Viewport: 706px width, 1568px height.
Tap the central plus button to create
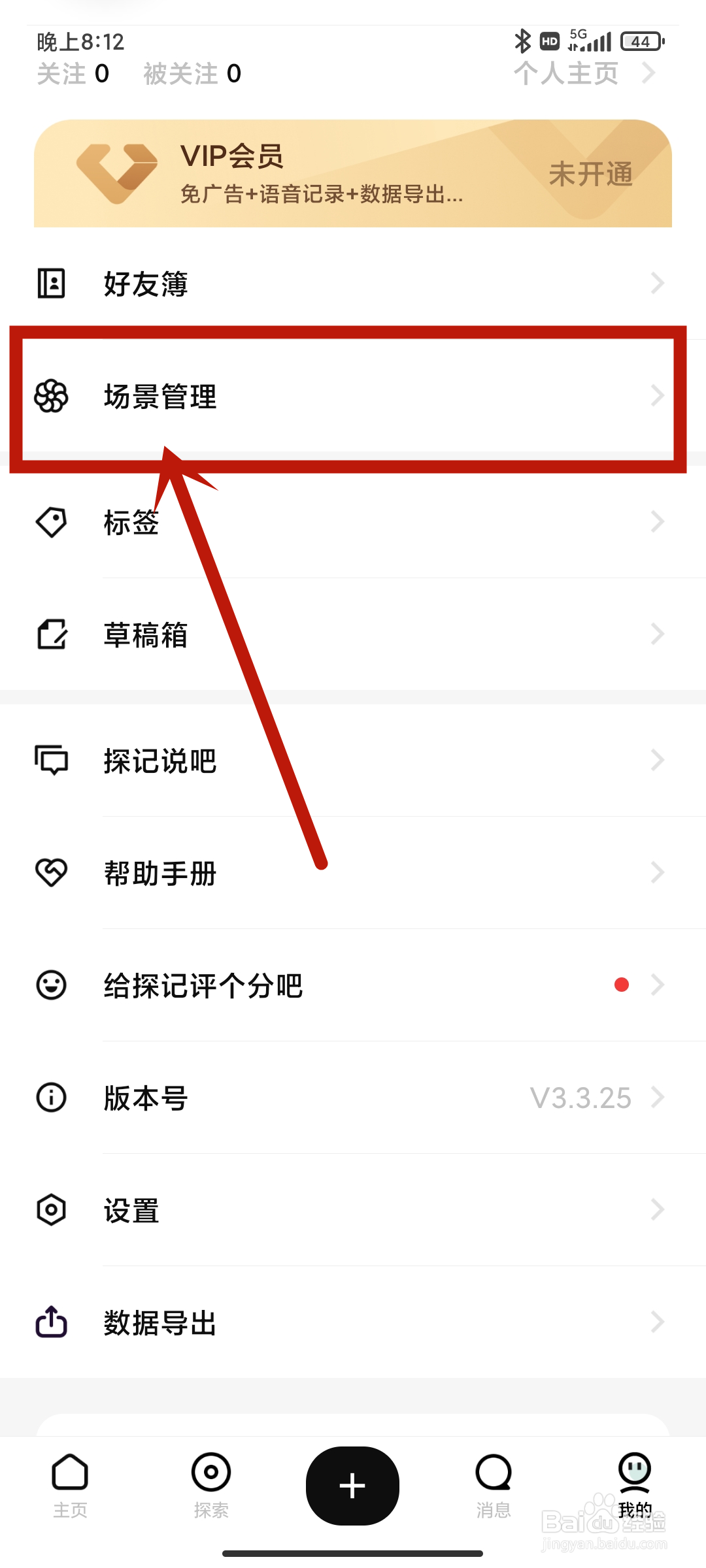352,1486
